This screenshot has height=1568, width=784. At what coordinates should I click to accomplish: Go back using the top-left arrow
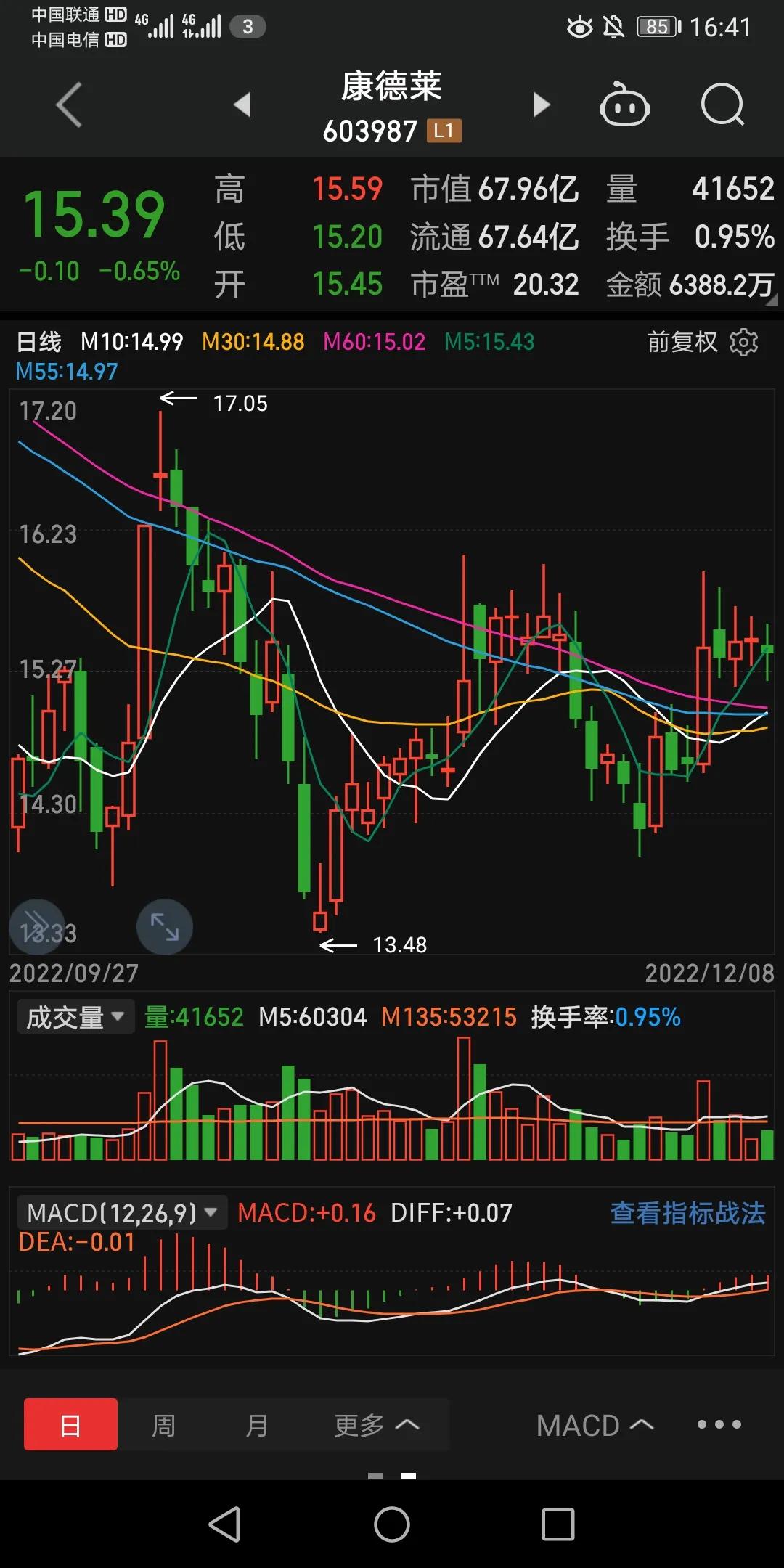point(69,105)
